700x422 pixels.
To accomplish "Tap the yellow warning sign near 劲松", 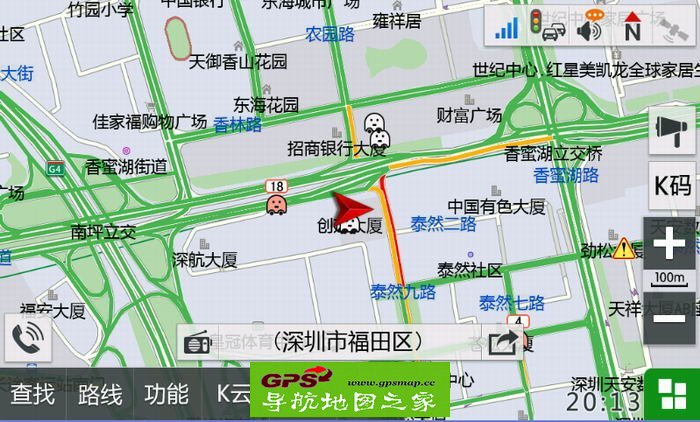I will tap(625, 247).
